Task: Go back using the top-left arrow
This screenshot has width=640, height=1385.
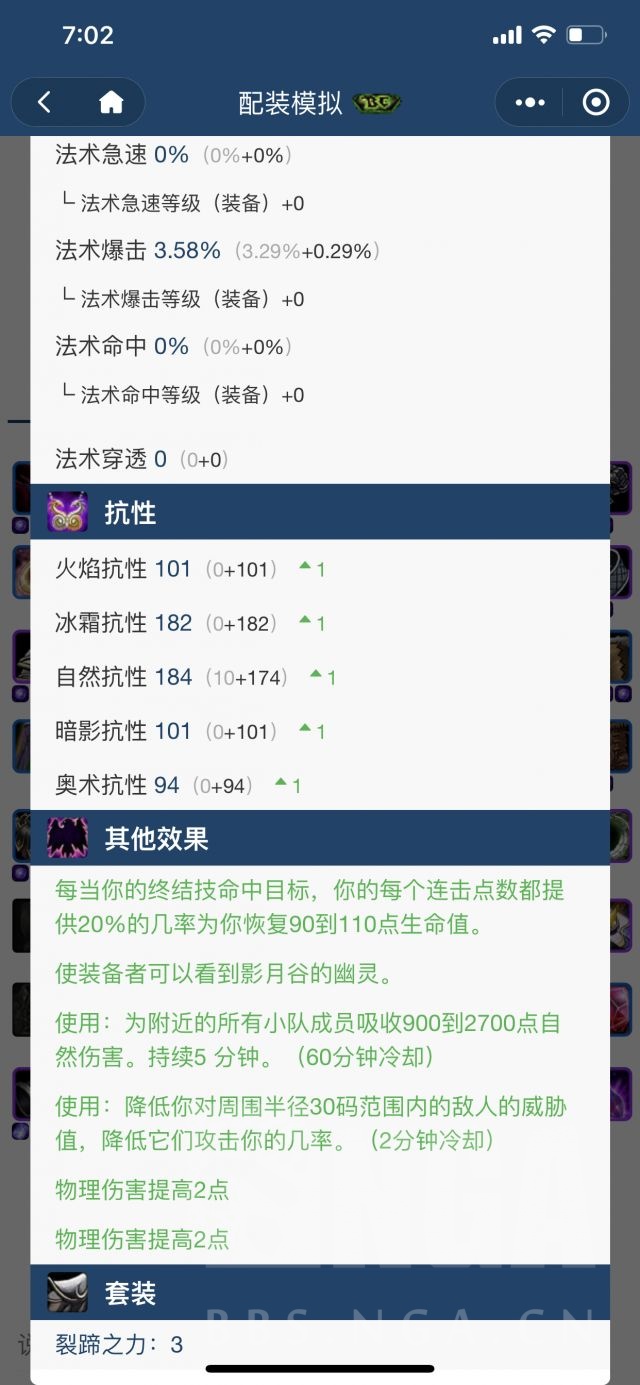Action: tap(44, 102)
